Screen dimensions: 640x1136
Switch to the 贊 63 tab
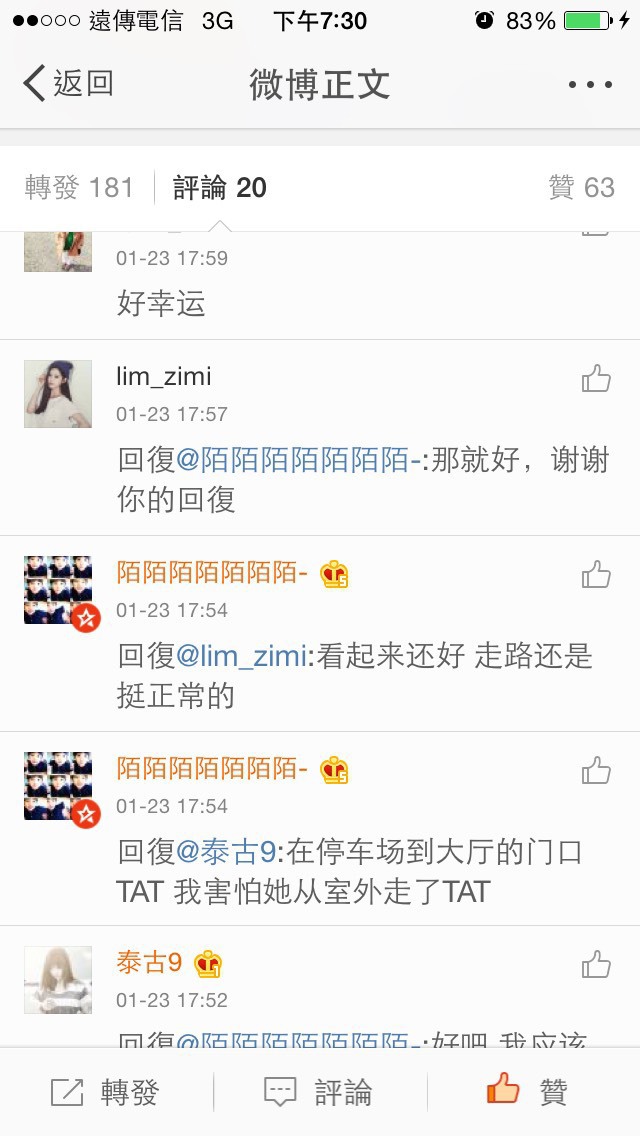pos(581,187)
